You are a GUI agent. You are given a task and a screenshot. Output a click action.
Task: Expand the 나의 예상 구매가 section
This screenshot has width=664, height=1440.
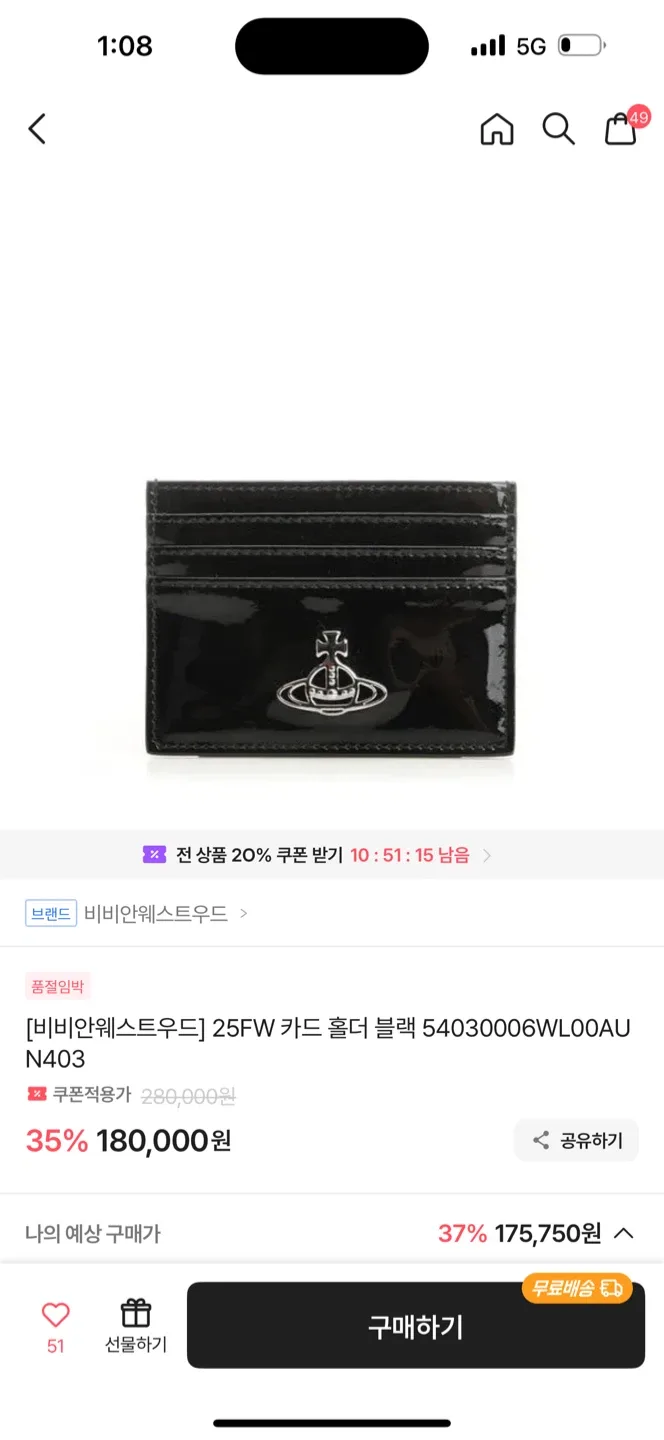click(332, 1233)
